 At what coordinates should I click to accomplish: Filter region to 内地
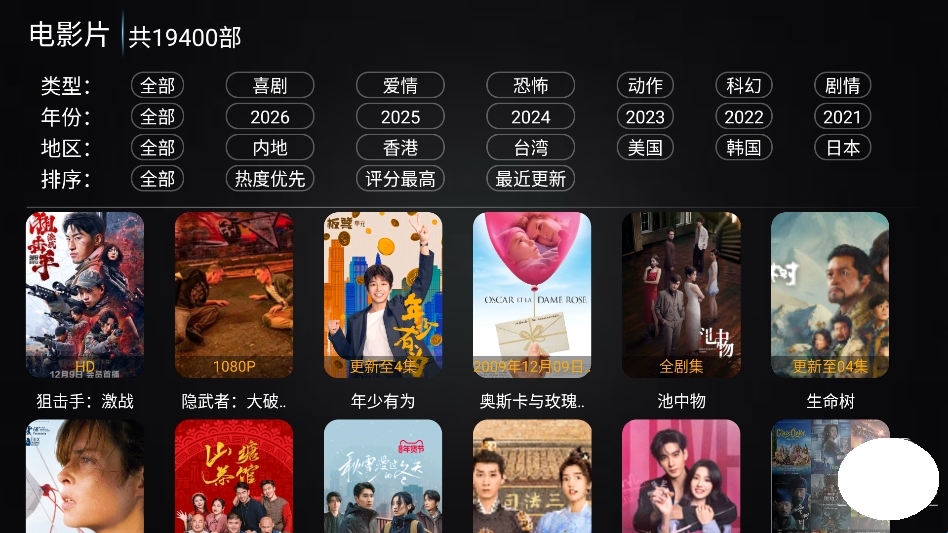pos(270,148)
